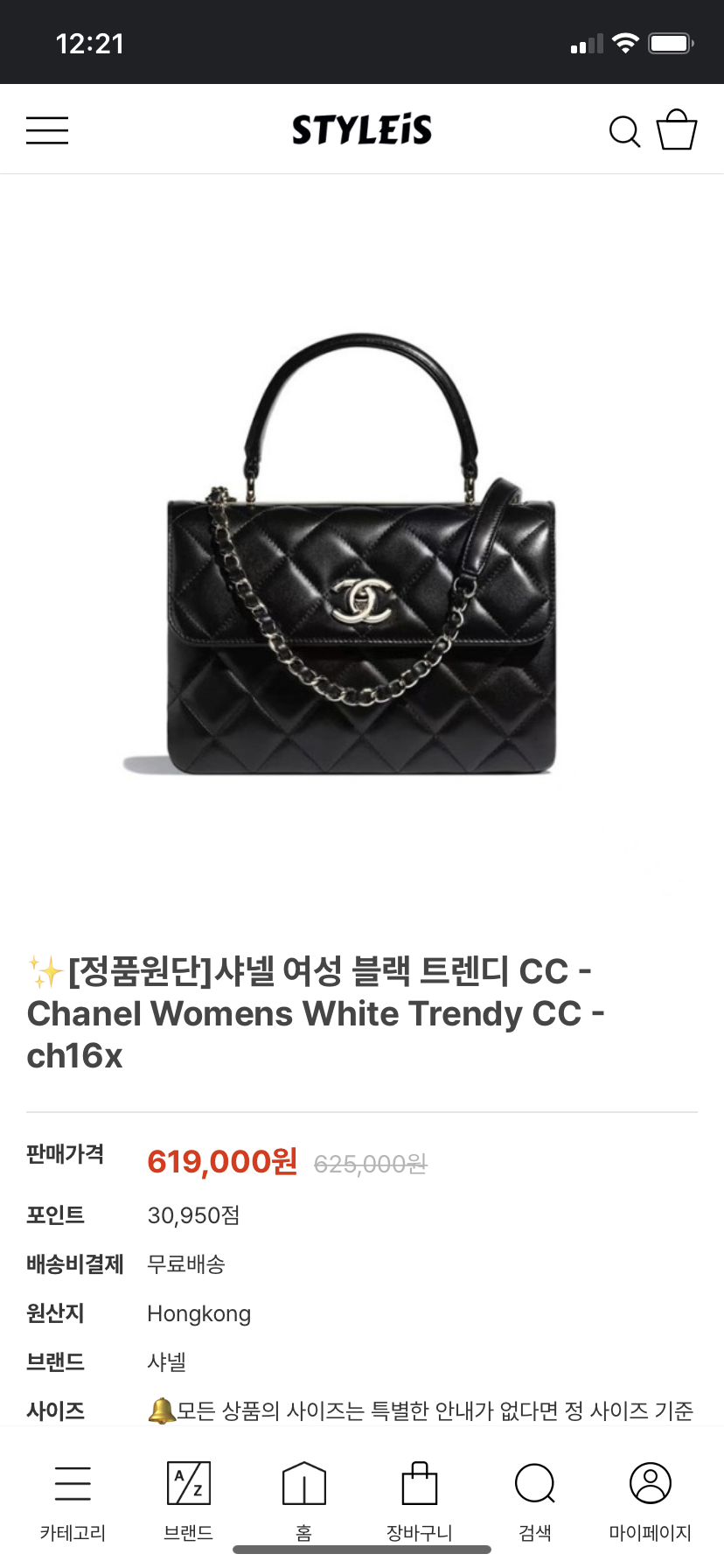
Task: Open the shopping basket icon
Action: [677, 130]
